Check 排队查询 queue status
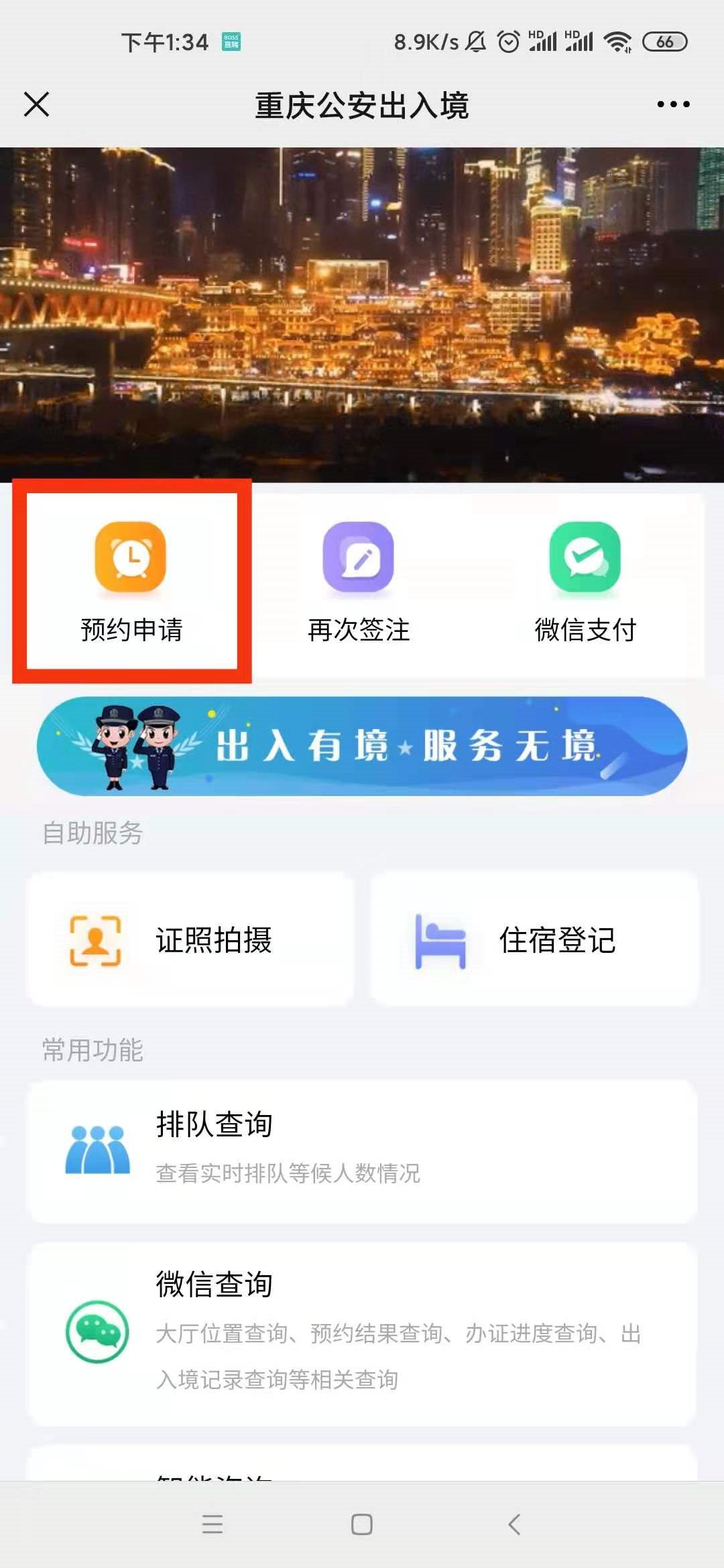Viewport: 724px width, 1568px height. (362, 1150)
